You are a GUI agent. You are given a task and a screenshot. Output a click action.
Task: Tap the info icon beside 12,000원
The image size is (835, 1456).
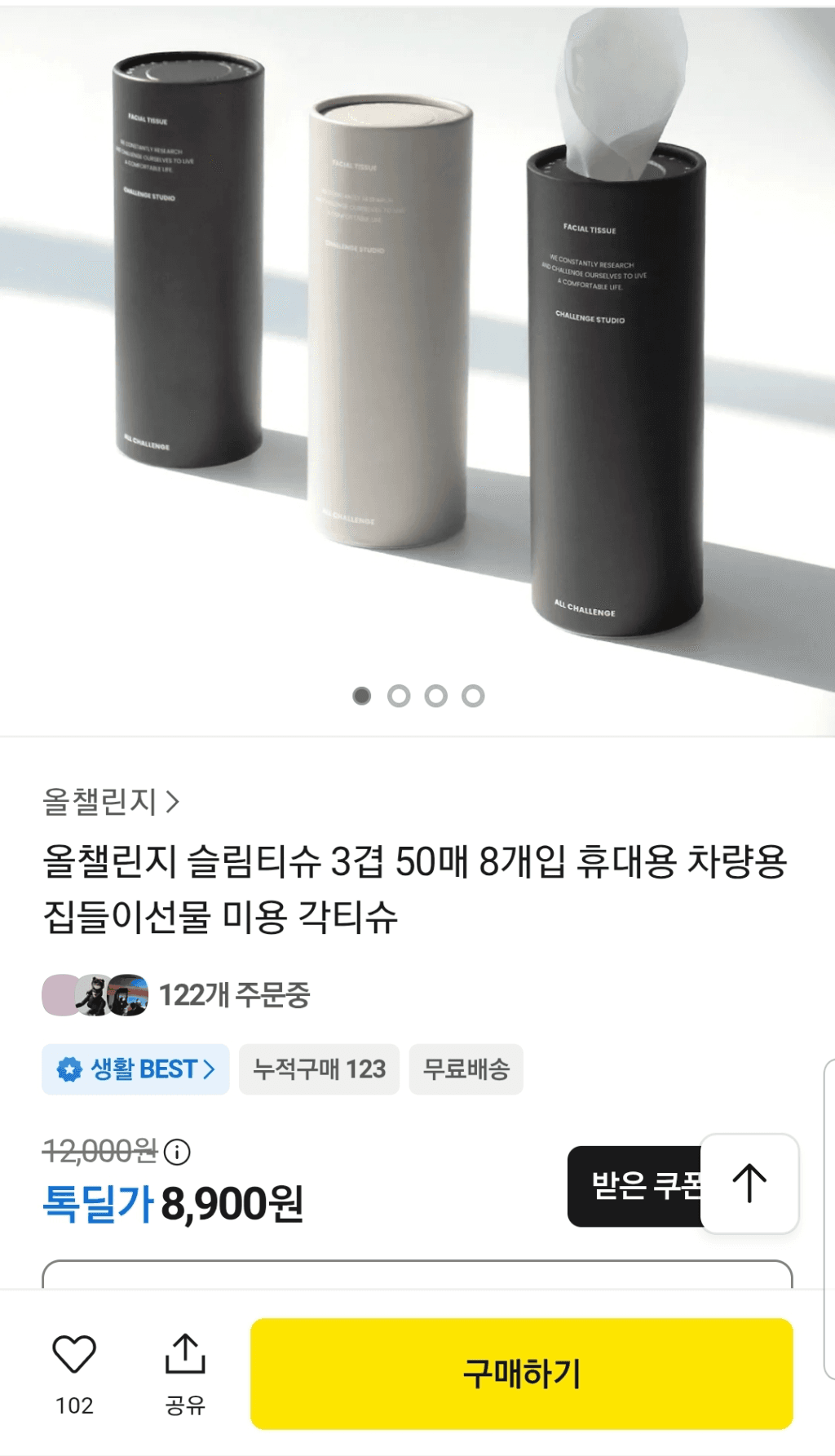click(x=177, y=1152)
